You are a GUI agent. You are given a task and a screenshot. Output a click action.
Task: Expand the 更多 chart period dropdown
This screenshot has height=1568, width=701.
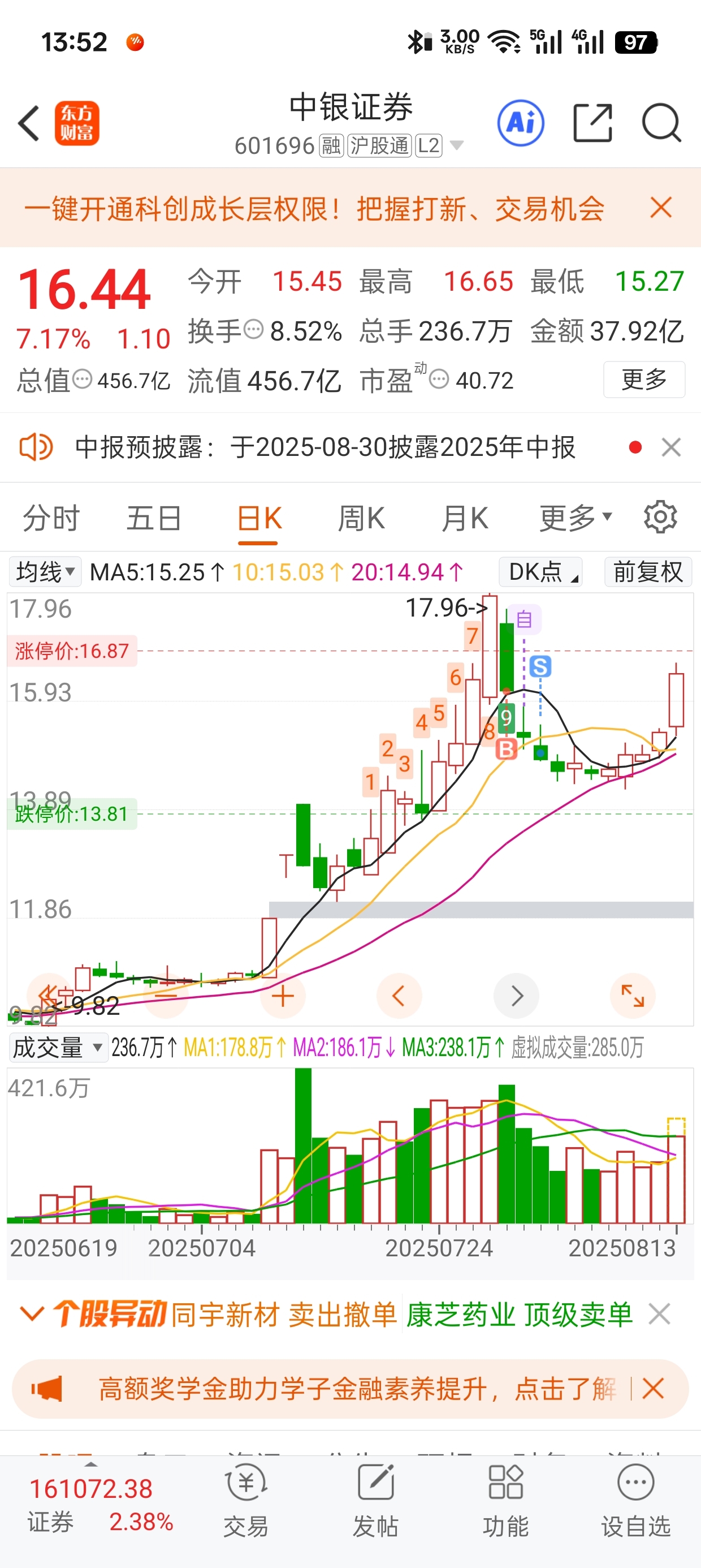[574, 519]
